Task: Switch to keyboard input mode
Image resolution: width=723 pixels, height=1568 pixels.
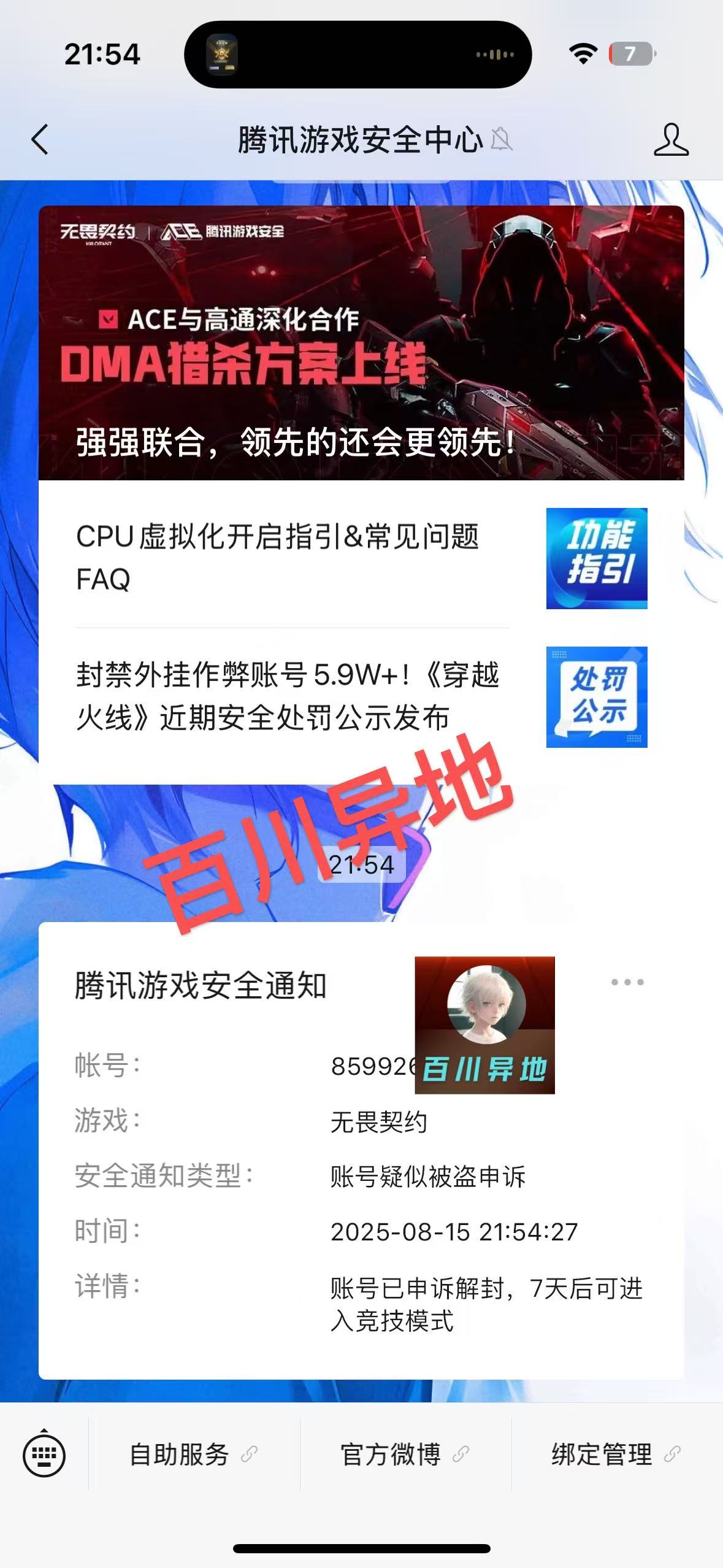Action: tap(44, 1455)
